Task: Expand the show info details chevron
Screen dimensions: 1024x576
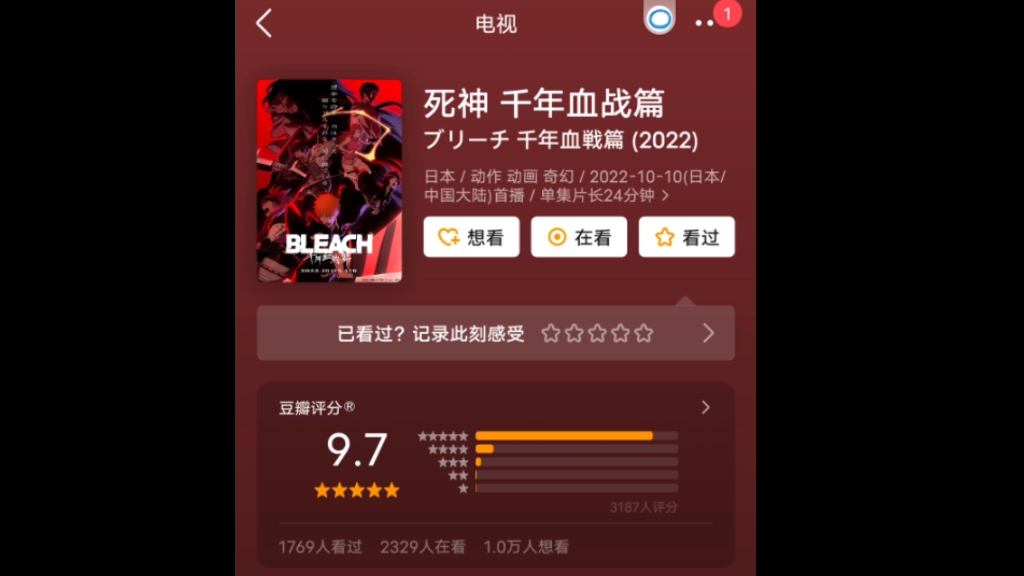Action: [x=665, y=196]
